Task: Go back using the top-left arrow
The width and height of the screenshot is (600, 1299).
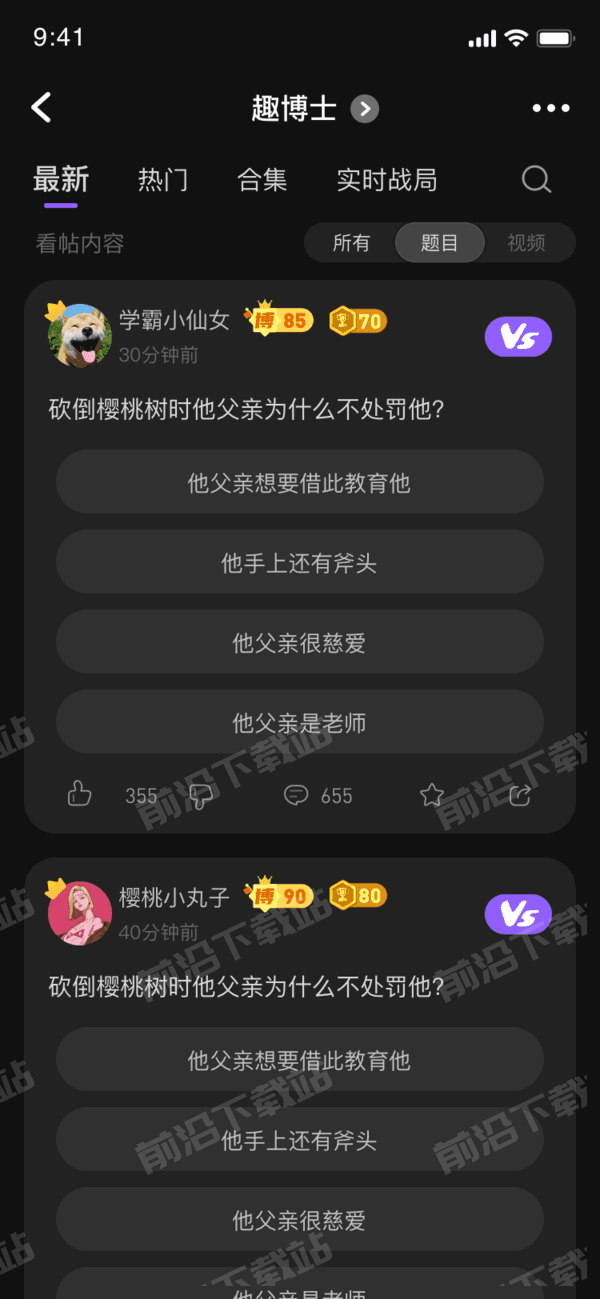Action: click(41, 108)
